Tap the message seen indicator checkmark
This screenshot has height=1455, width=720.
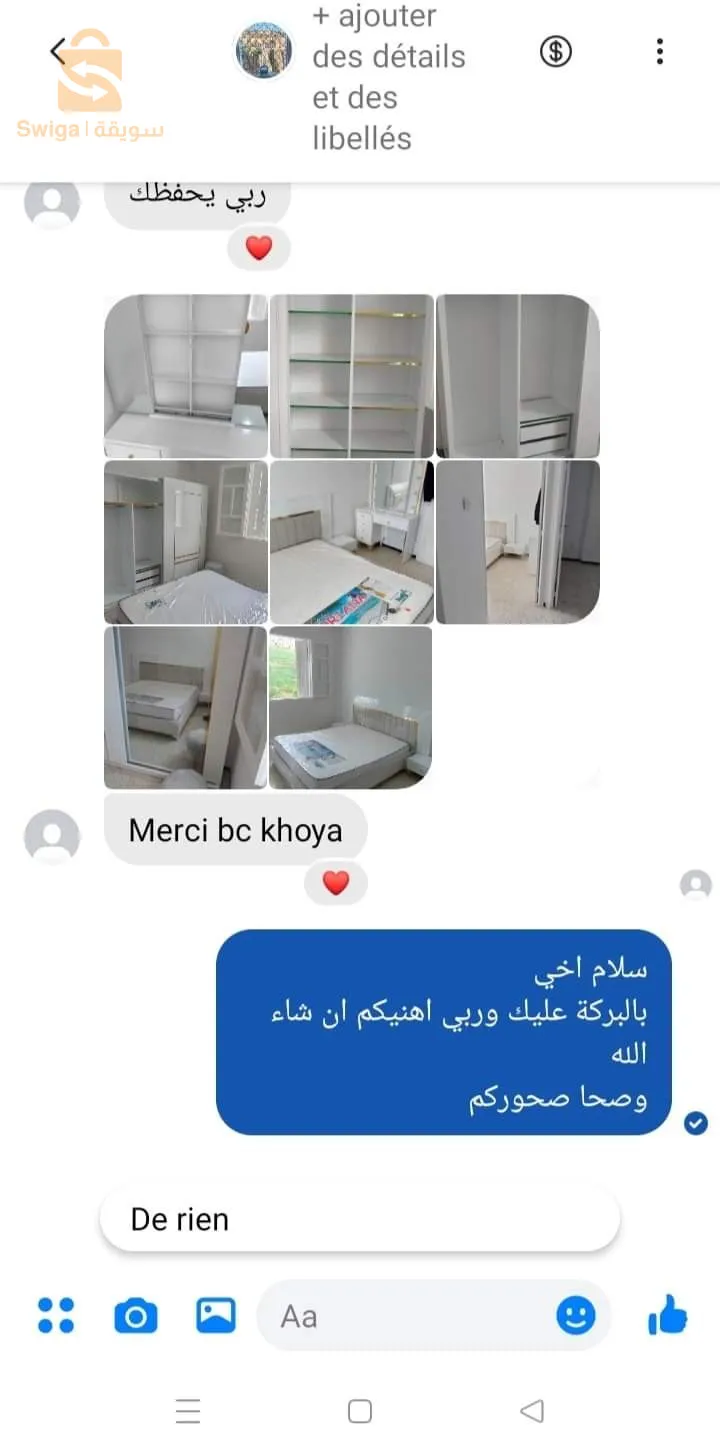[x=695, y=1123]
